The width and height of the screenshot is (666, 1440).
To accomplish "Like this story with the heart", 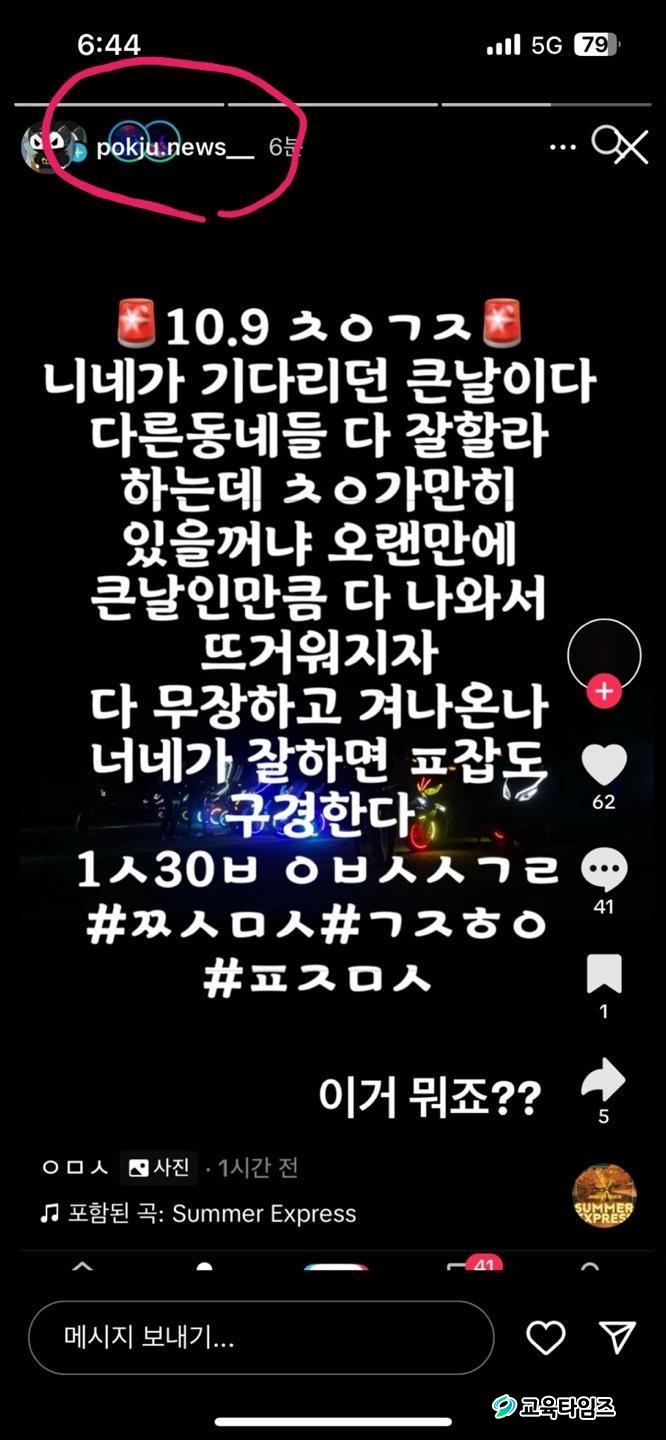I will pyautogui.click(x=546, y=1337).
